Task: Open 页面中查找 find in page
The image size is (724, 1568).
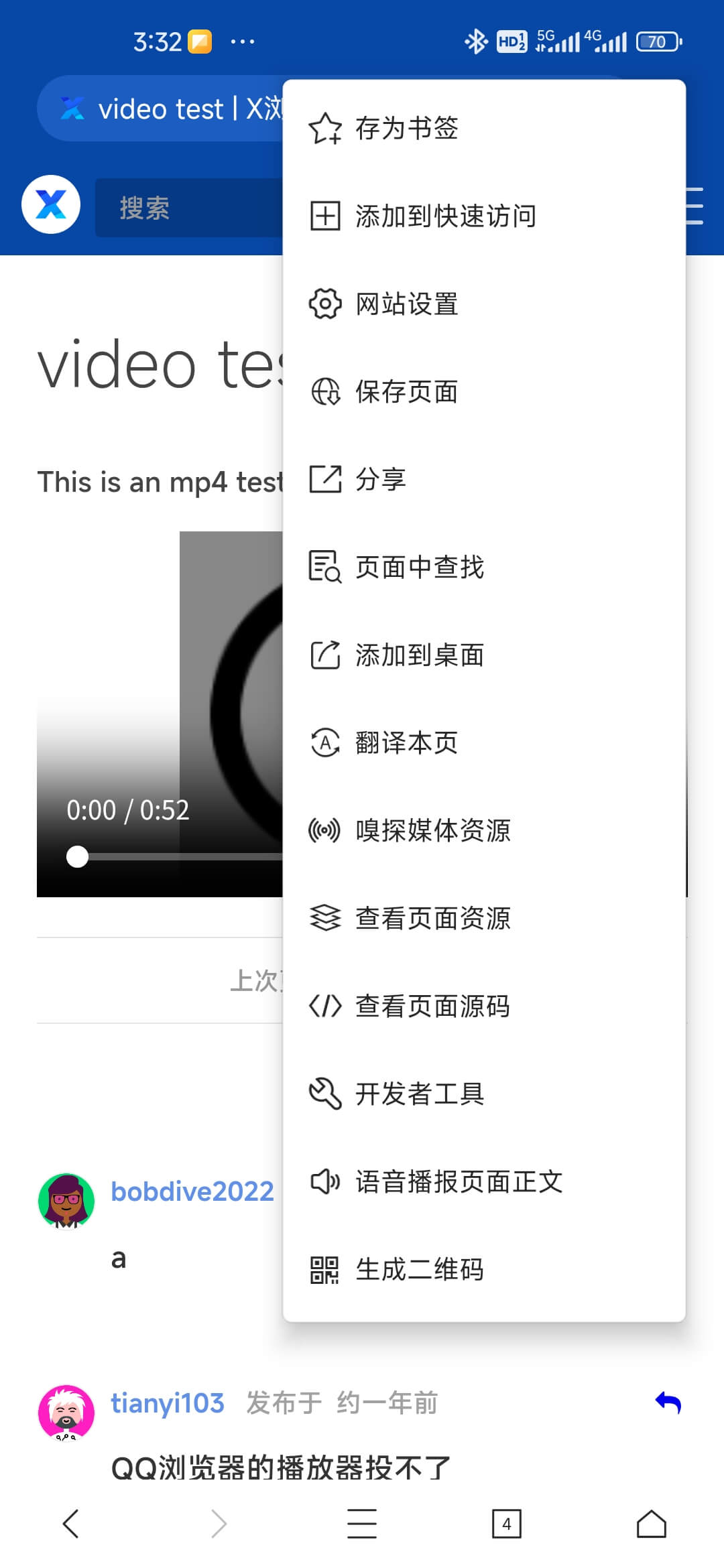Action: 419,567
